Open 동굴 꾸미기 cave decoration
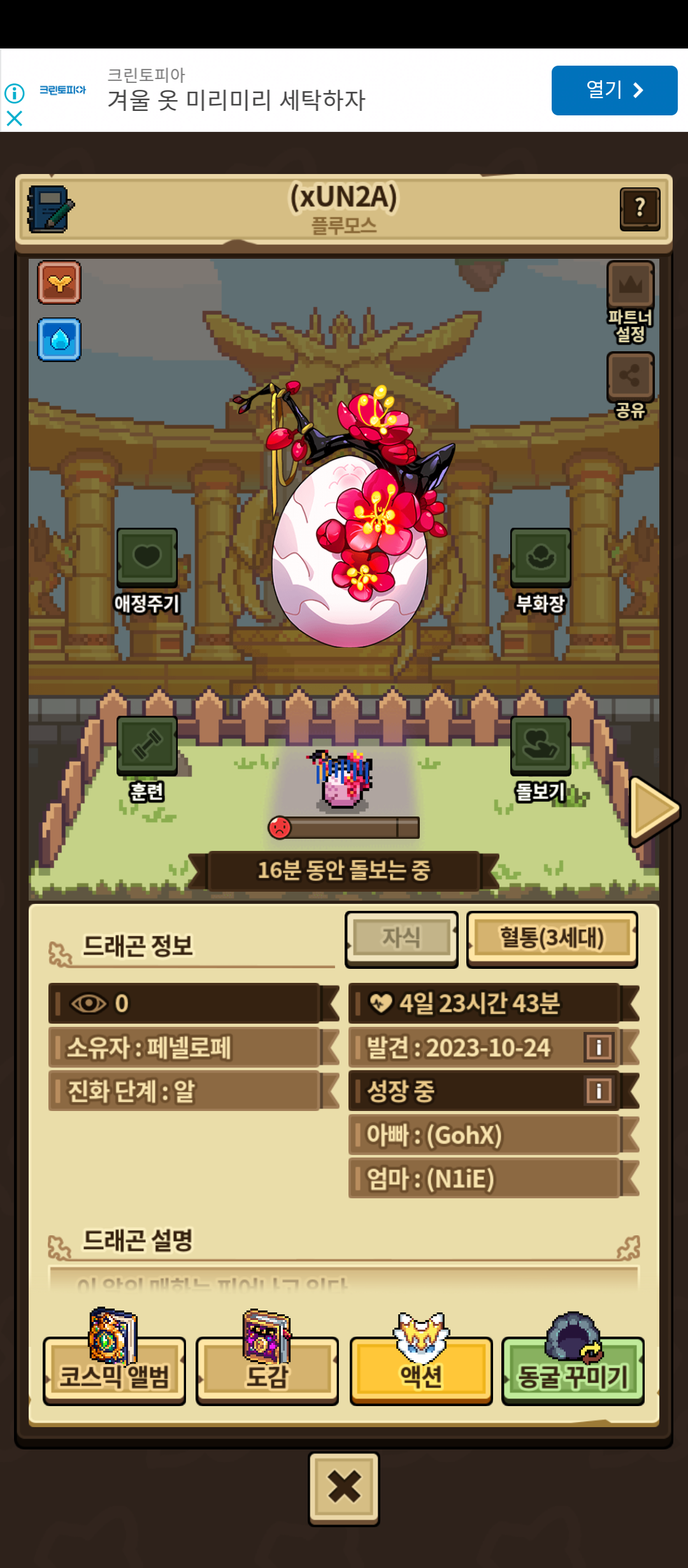688x1568 pixels. coord(573,1370)
